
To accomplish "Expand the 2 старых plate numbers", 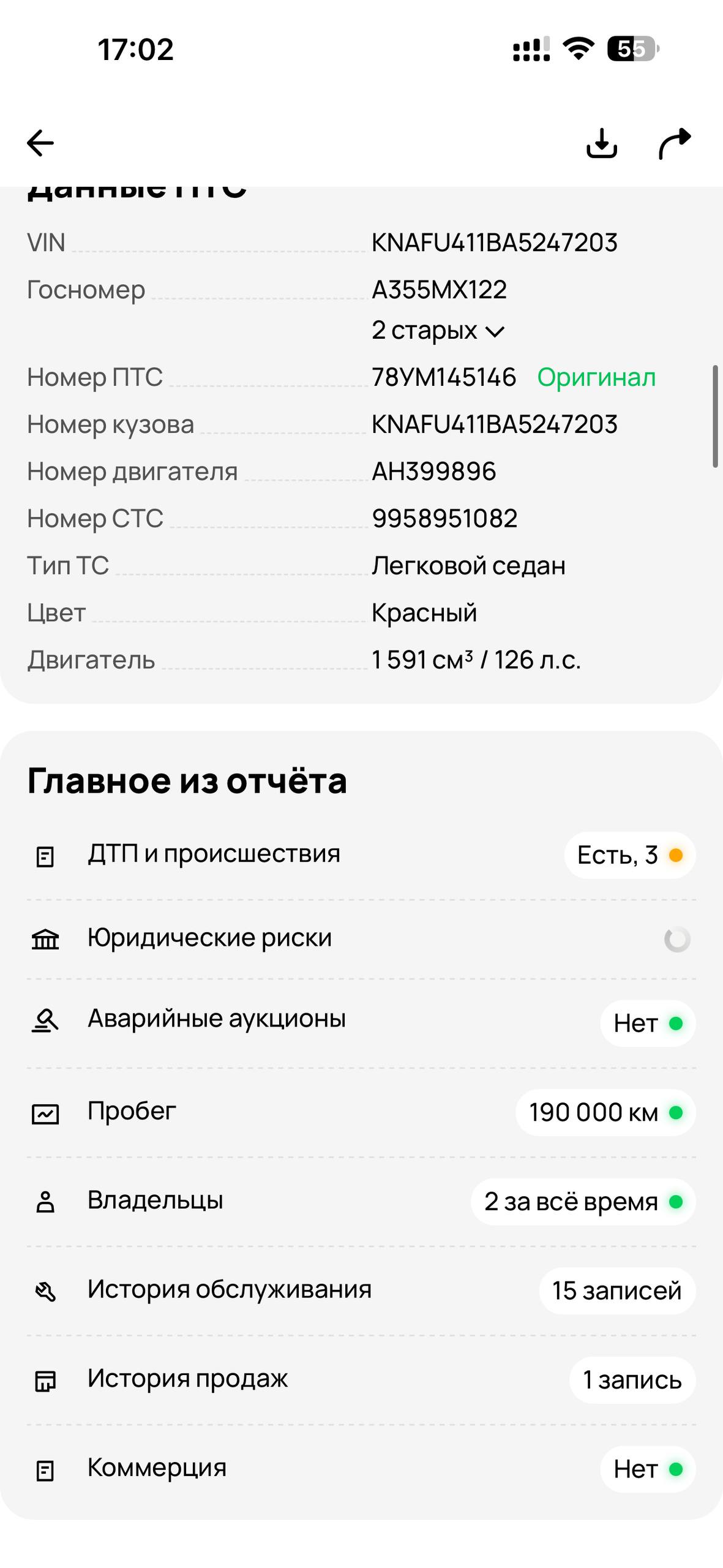I will click(438, 331).
